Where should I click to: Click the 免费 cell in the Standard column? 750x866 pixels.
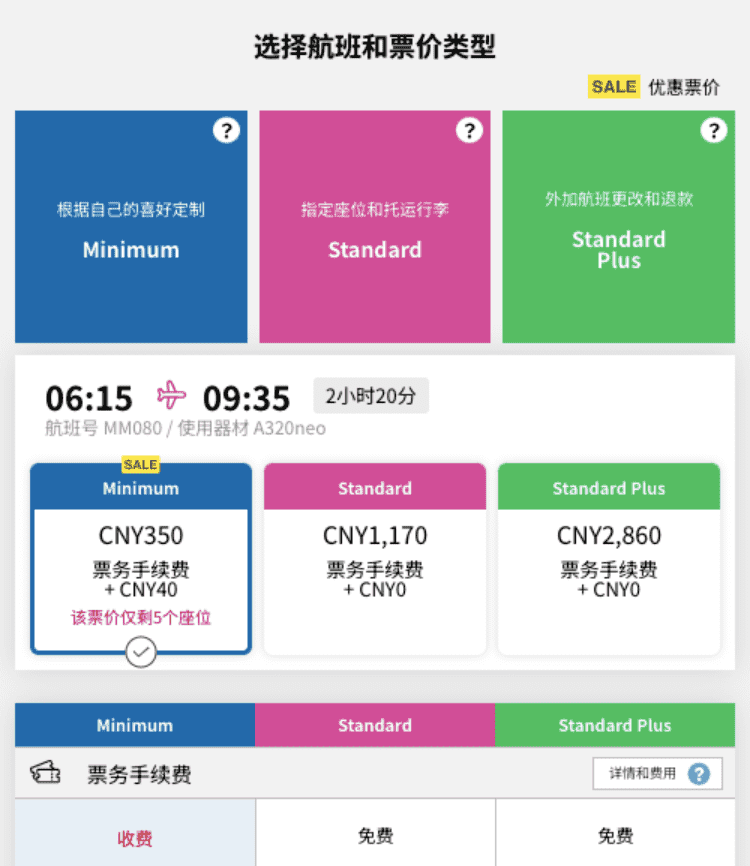pyautogui.click(x=374, y=838)
